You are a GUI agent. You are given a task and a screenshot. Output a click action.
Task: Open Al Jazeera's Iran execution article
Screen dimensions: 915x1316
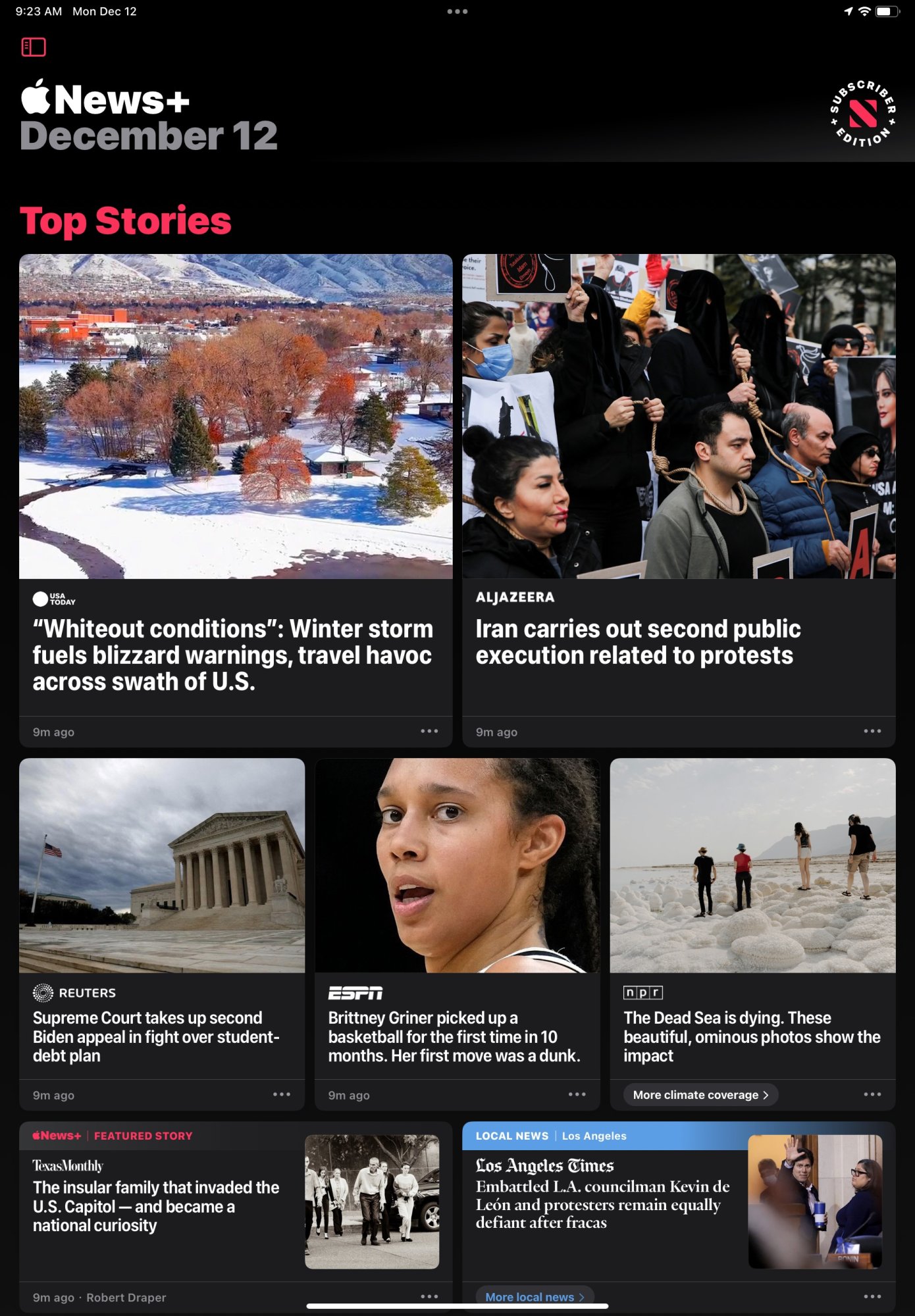pos(637,642)
